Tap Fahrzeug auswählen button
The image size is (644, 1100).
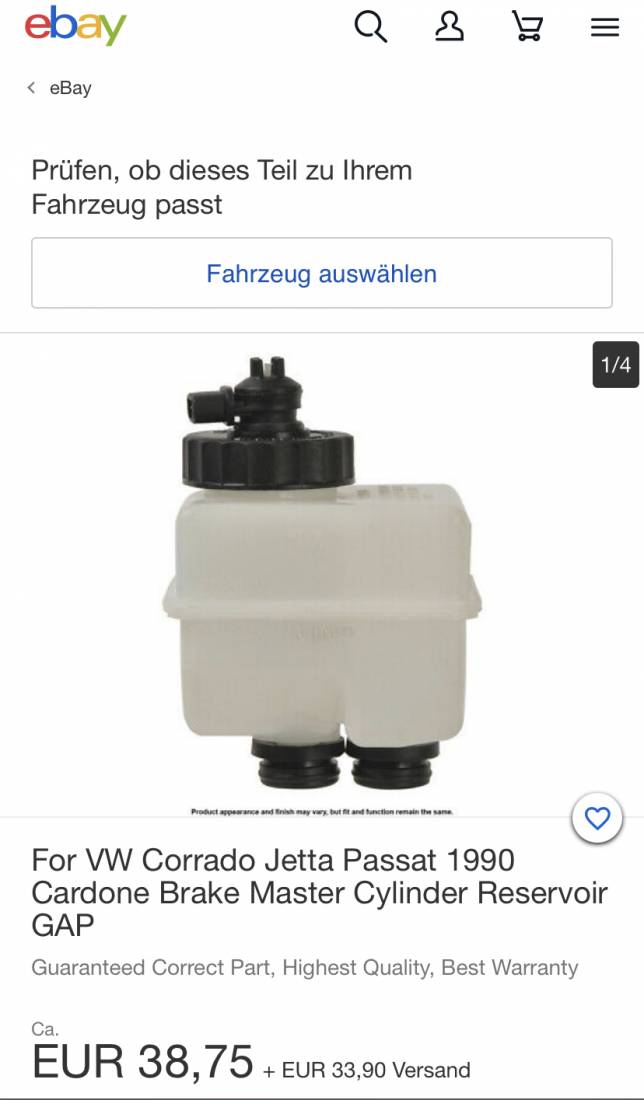pyautogui.click(x=321, y=273)
